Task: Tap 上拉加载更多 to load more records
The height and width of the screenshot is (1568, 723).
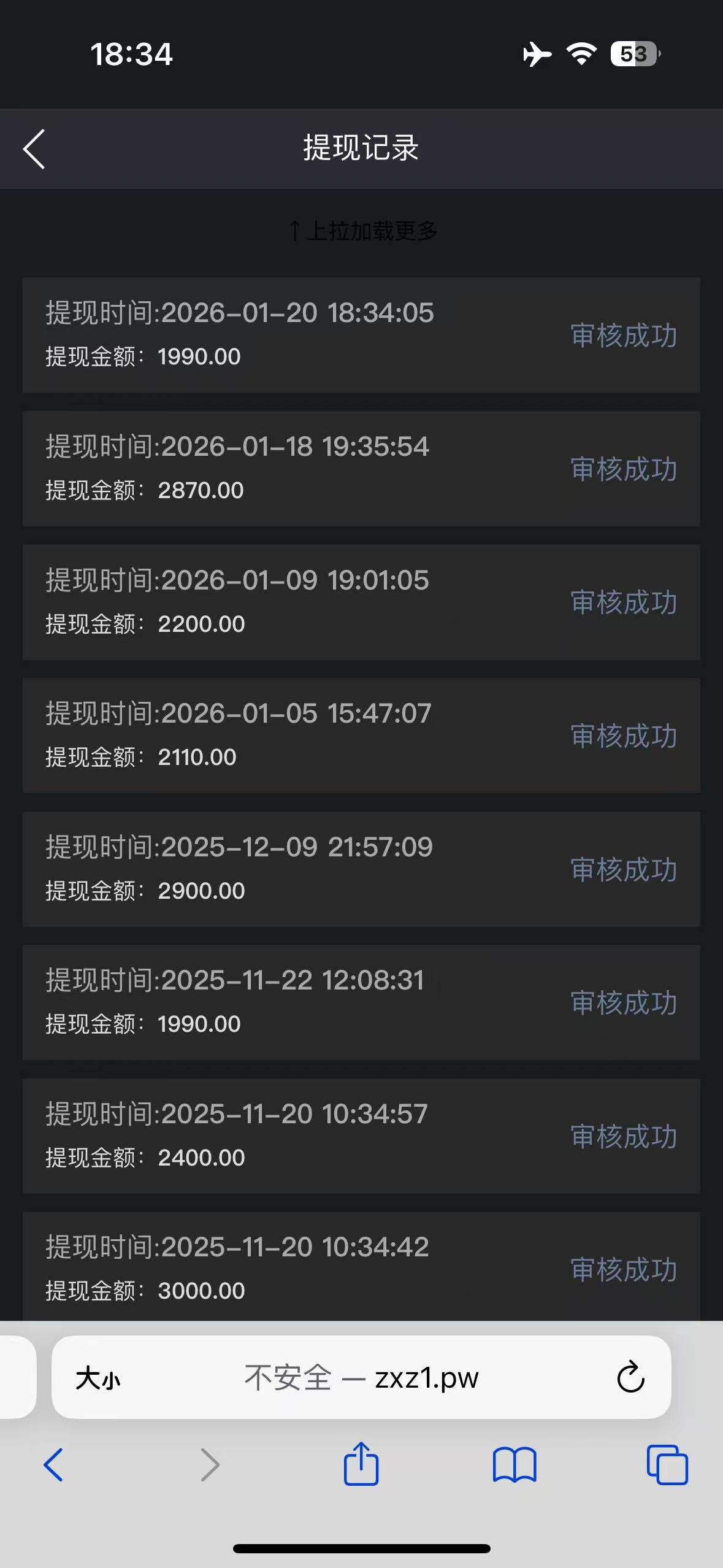Action: [x=364, y=231]
